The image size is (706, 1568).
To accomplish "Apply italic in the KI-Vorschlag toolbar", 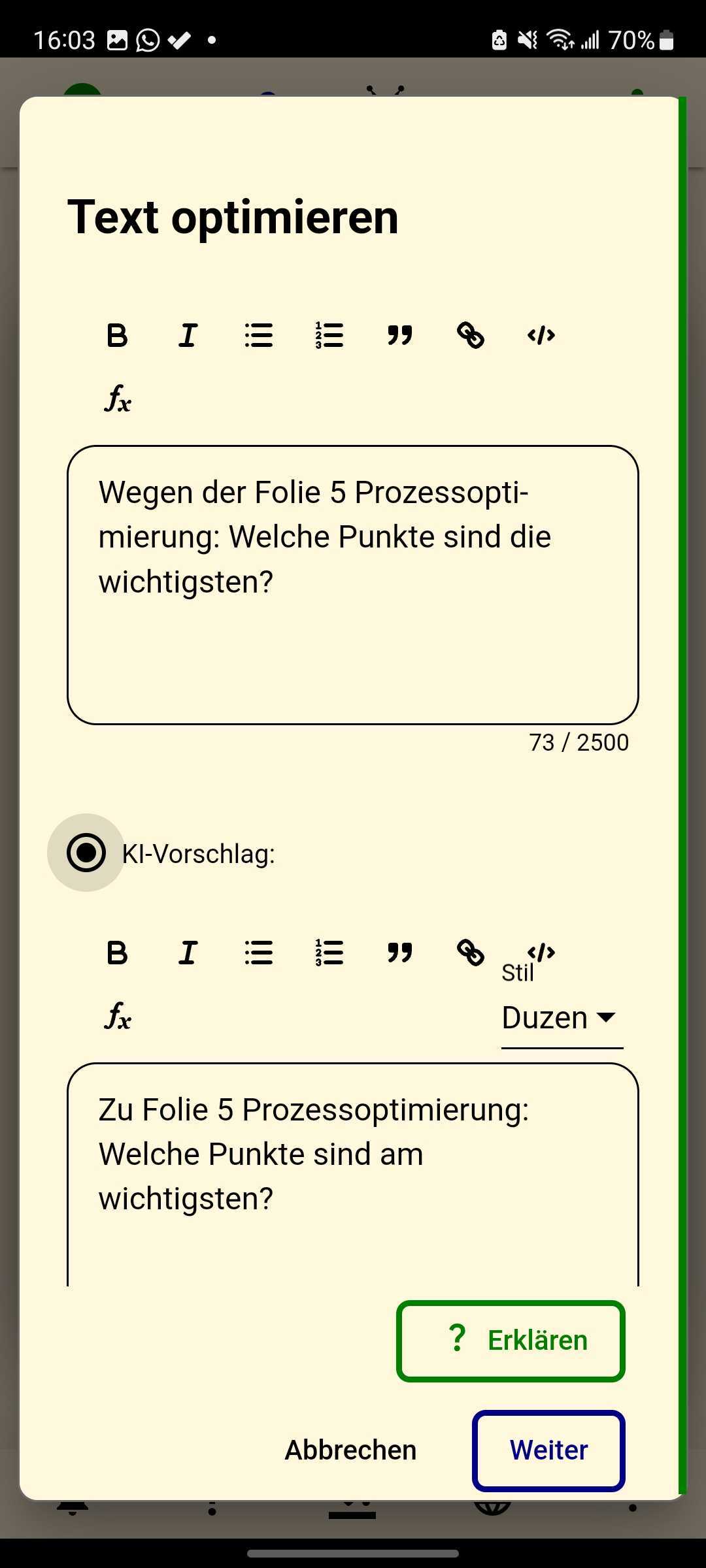I will tap(188, 953).
